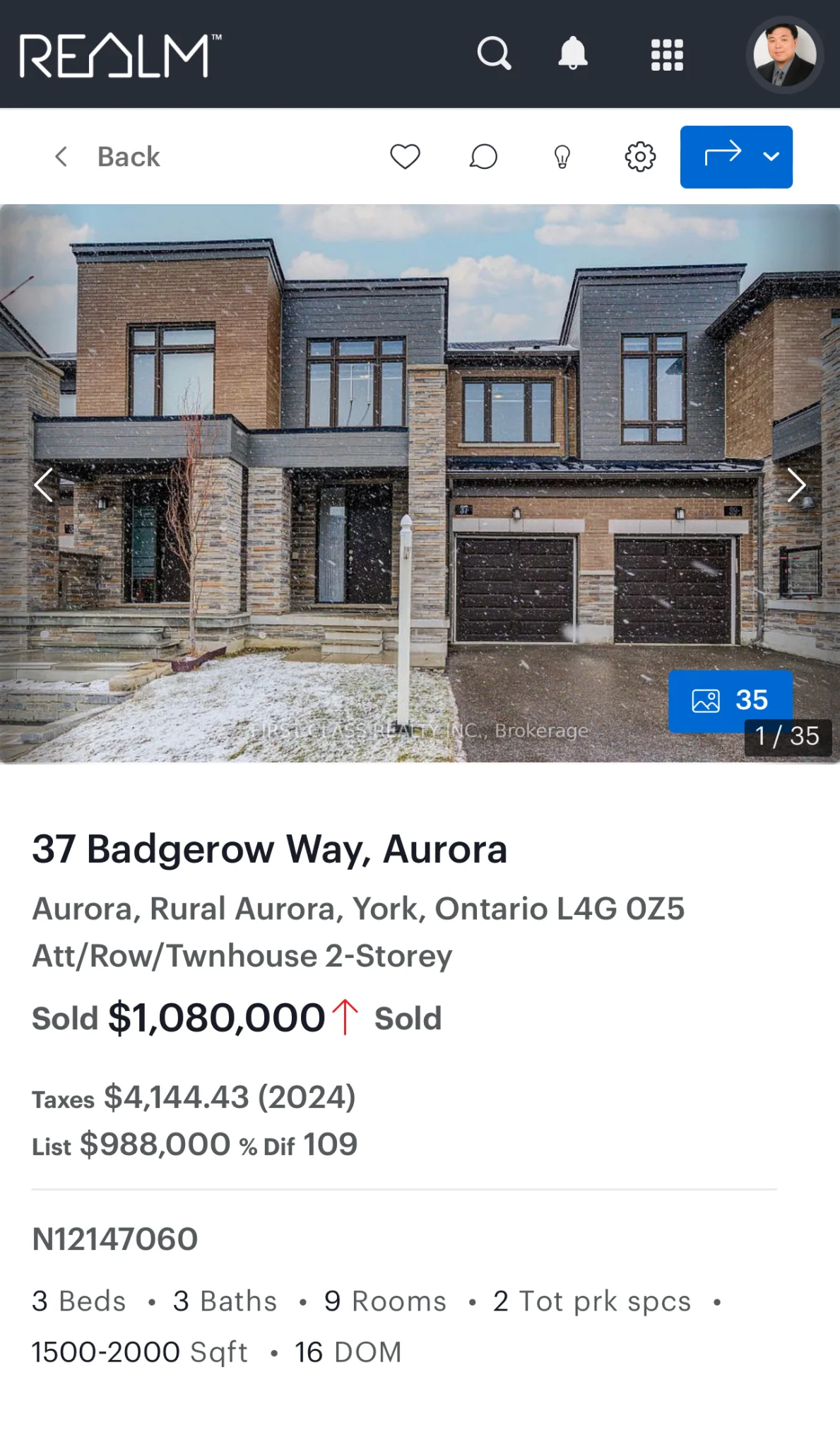Favorite this listing with the heart

(405, 157)
